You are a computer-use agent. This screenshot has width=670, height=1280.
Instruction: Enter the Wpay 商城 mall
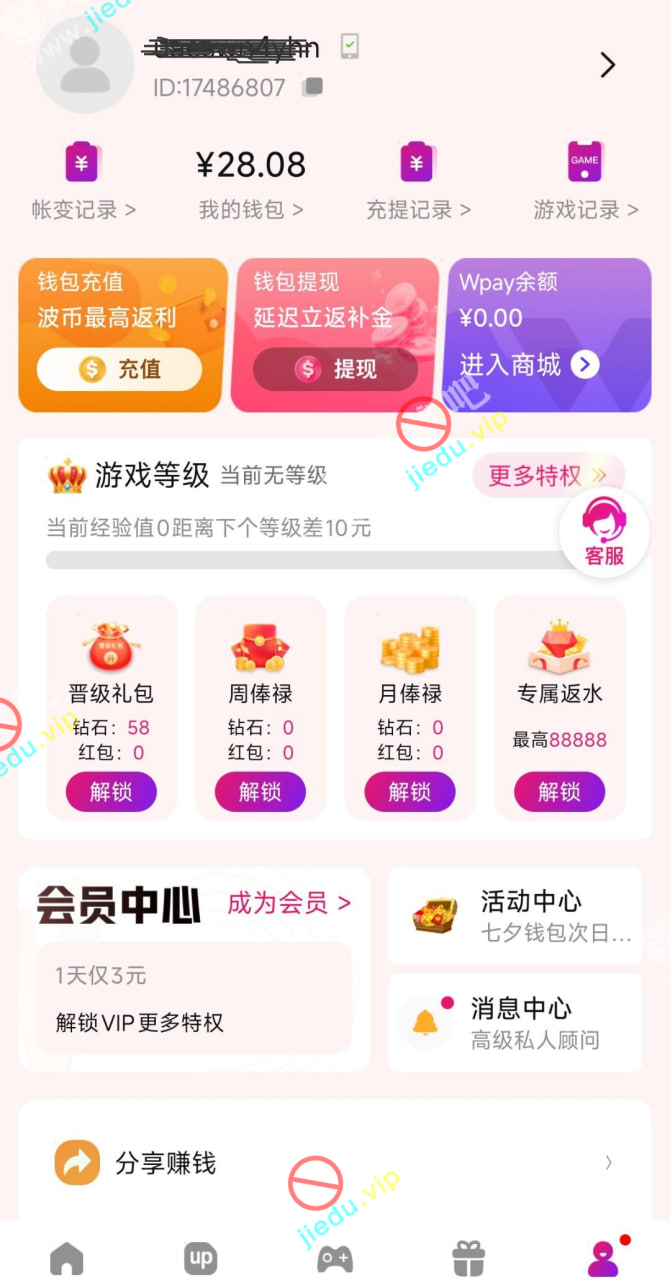(529, 365)
